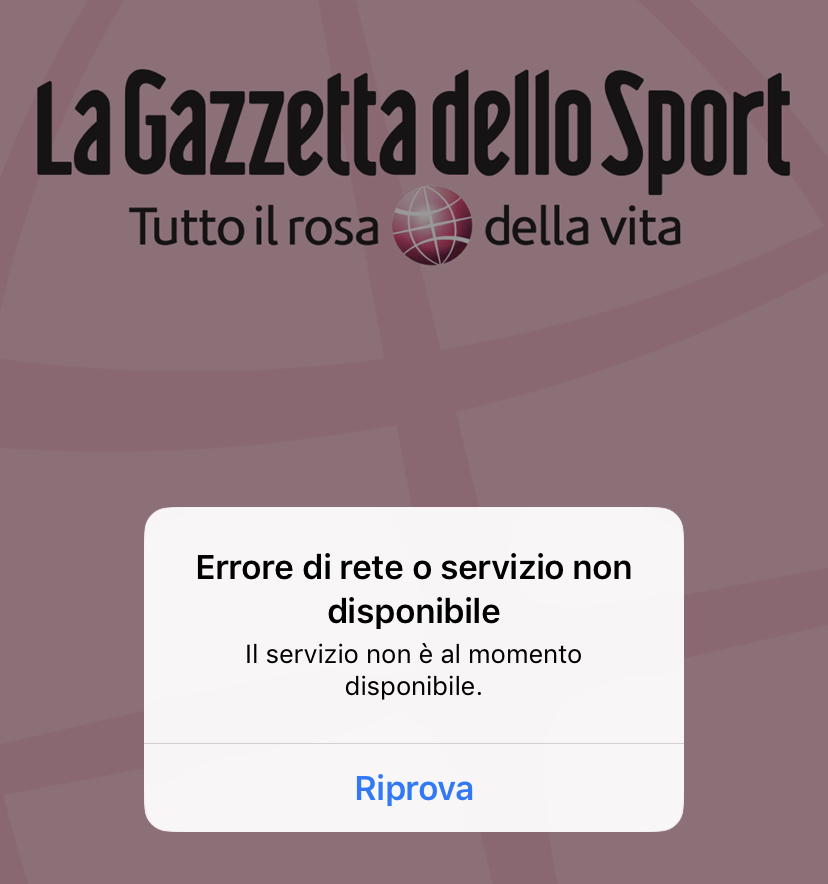The image size is (828, 884).
Task: Tap Riprova to retry the connection
Action: point(414,788)
